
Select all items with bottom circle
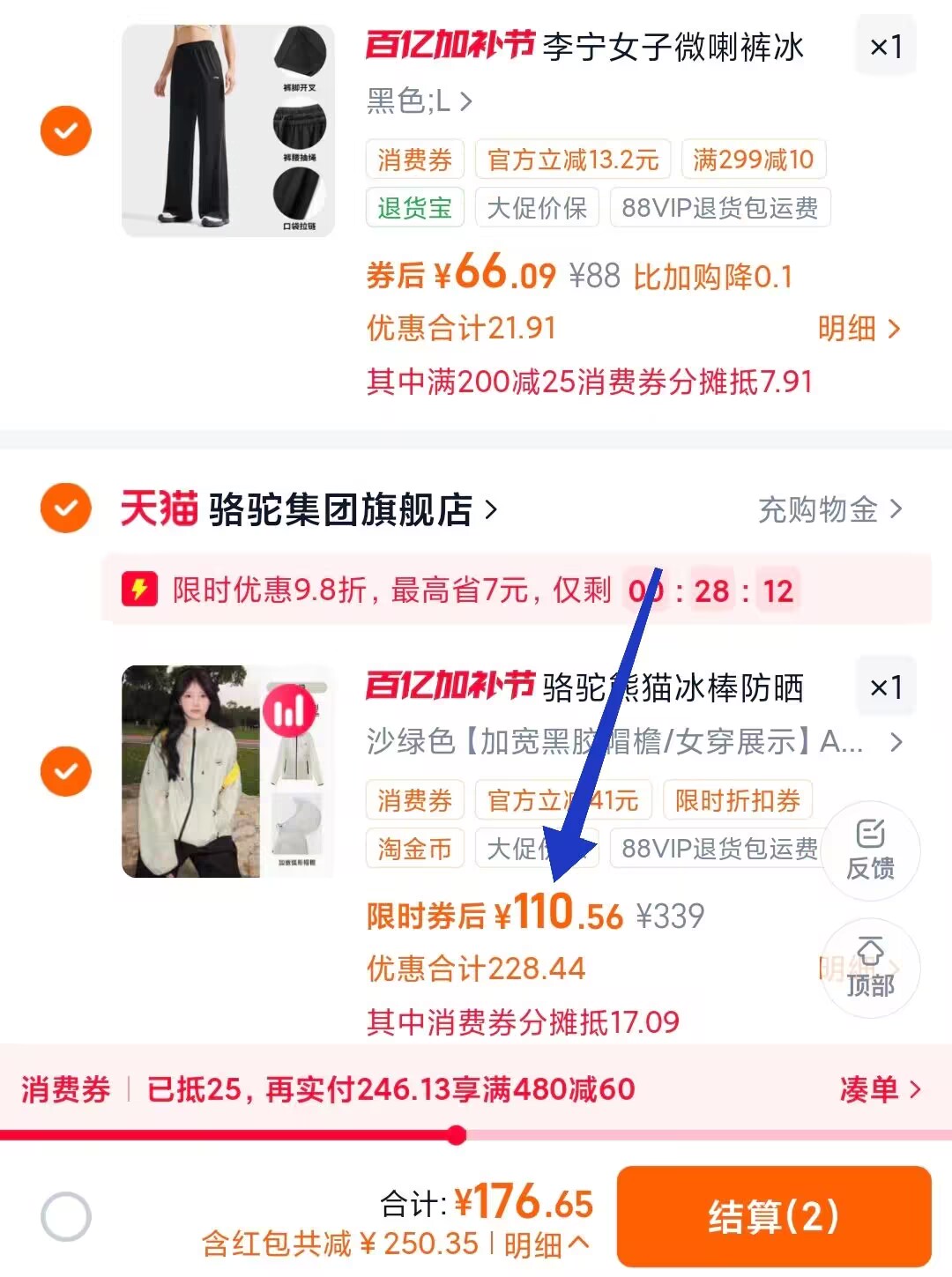coord(66,1217)
